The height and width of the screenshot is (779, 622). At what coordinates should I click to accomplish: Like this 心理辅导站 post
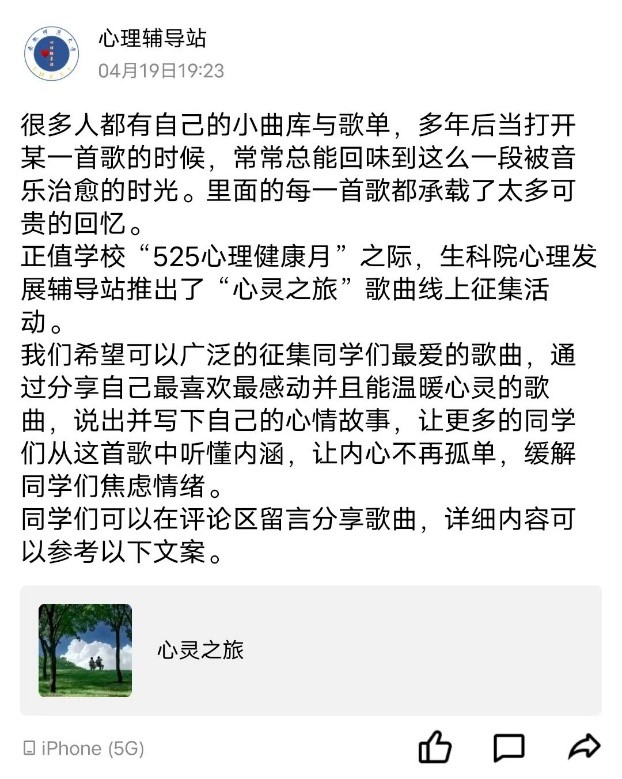[x=435, y=747]
